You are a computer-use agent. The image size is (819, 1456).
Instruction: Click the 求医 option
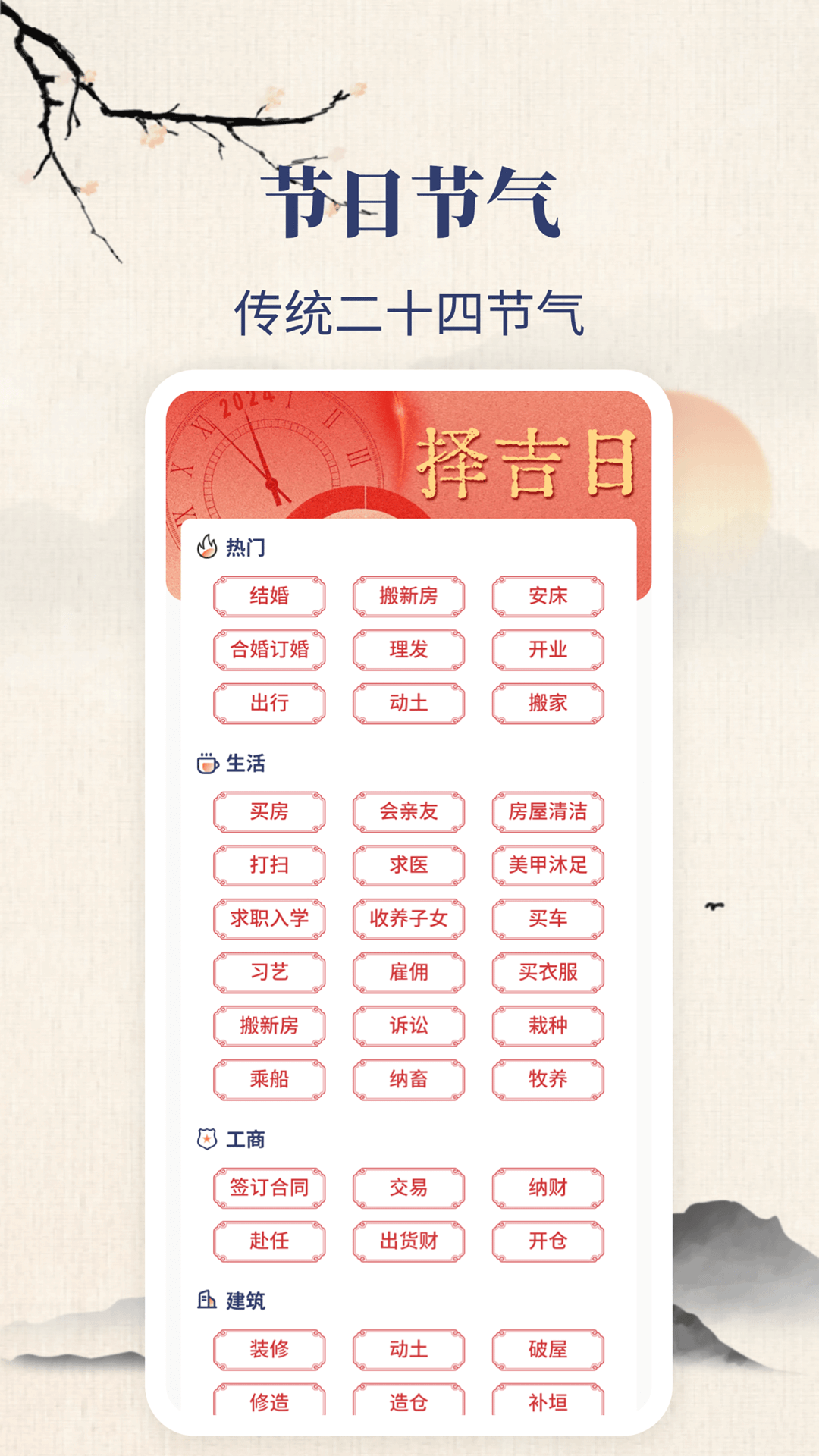(409, 864)
